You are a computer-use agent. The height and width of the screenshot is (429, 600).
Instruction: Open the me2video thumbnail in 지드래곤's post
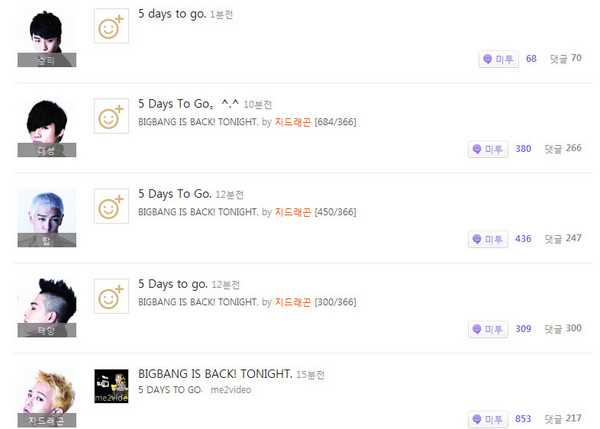coord(110,387)
